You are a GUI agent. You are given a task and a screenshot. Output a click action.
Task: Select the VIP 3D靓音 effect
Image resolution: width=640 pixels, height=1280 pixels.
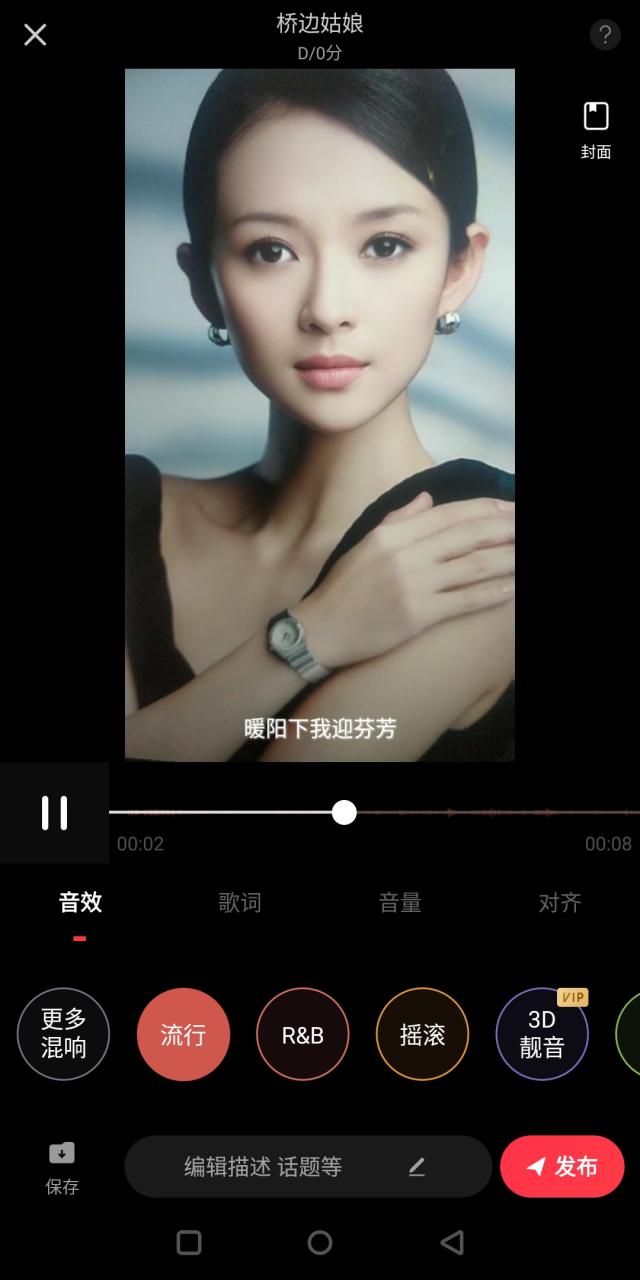coord(542,1034)
